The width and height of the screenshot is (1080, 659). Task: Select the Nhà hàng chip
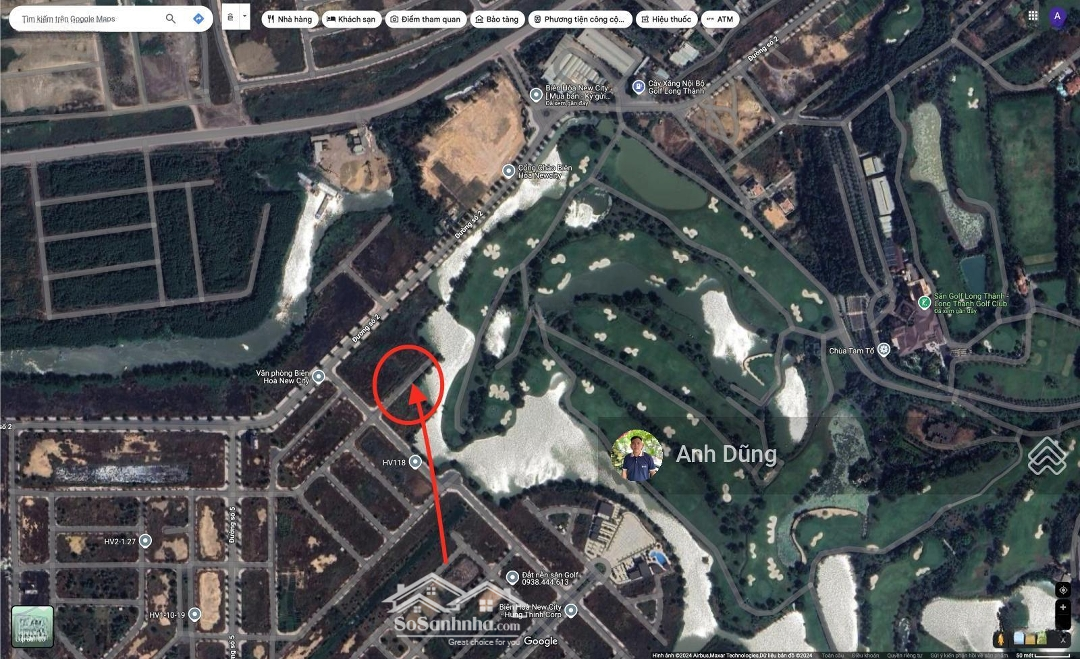click(x=290, y=19)
